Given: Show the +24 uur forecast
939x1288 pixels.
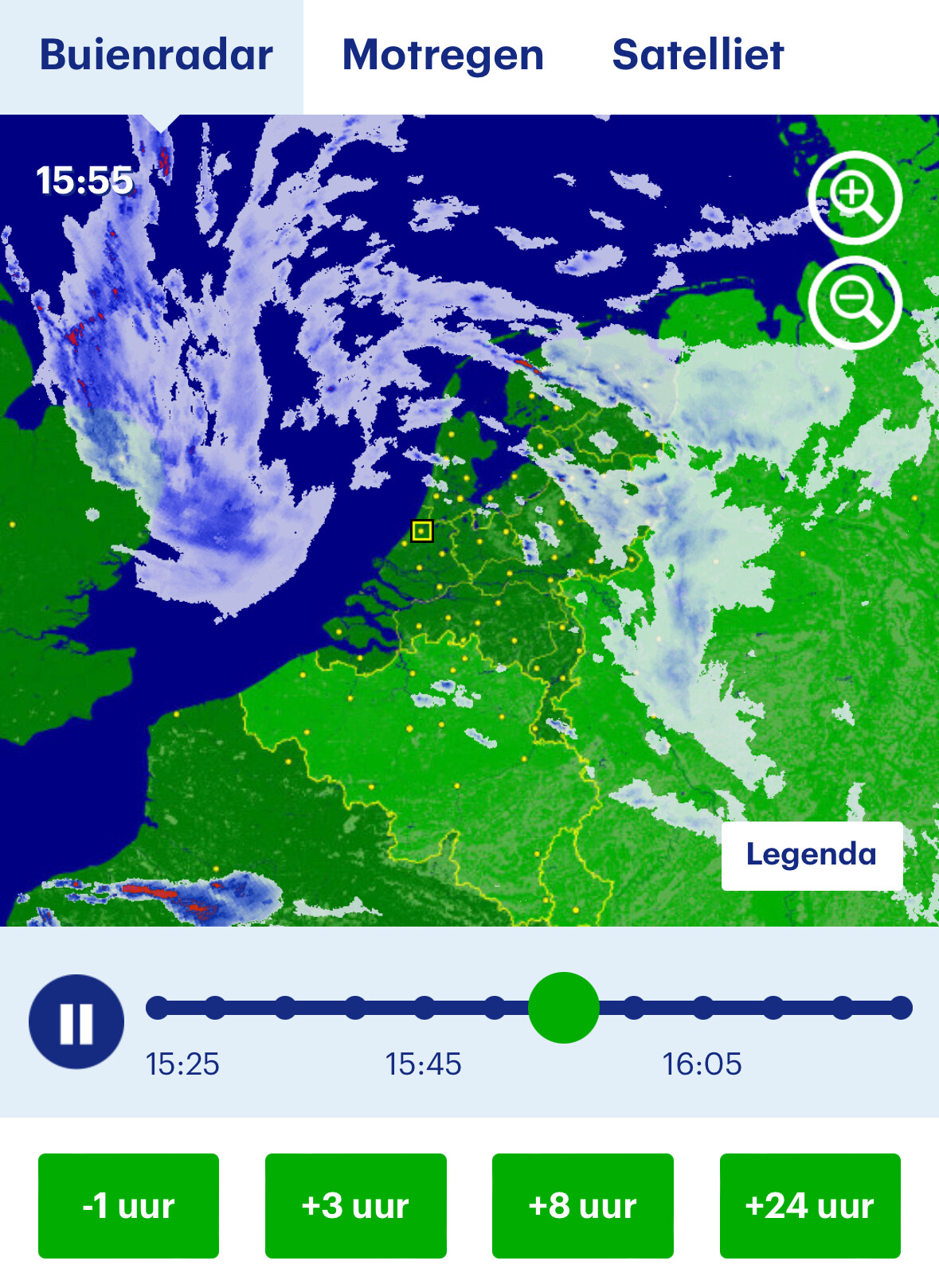Looking at the screenshot, I should pyautogui.click(x=810, y=1205).
